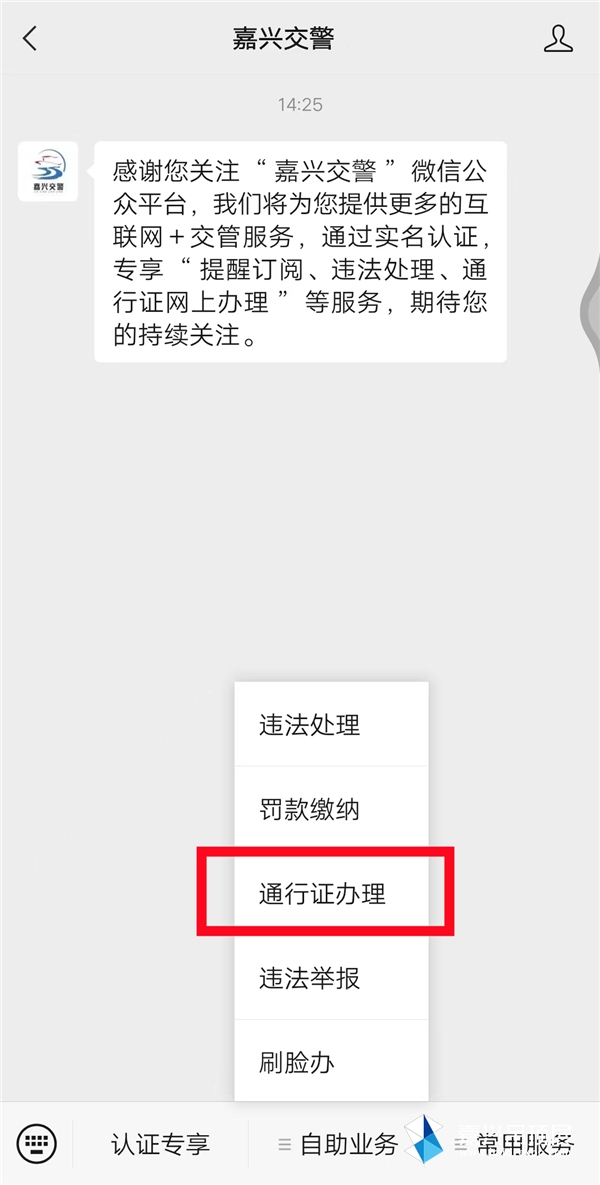
Task: Open the account profile icon
Action: (557, 39)
